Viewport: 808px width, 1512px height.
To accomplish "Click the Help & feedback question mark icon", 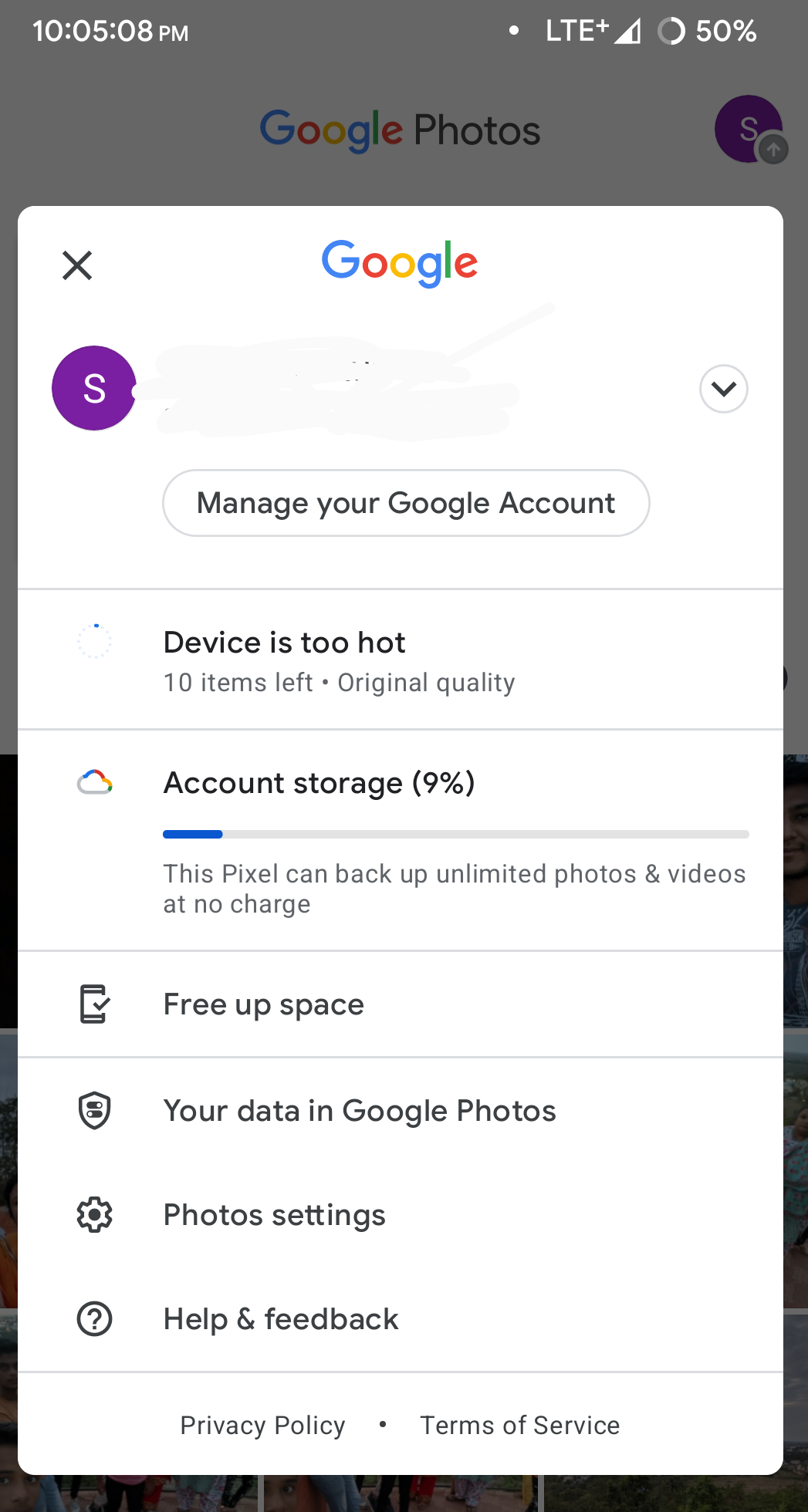I will click(94, 1318).
